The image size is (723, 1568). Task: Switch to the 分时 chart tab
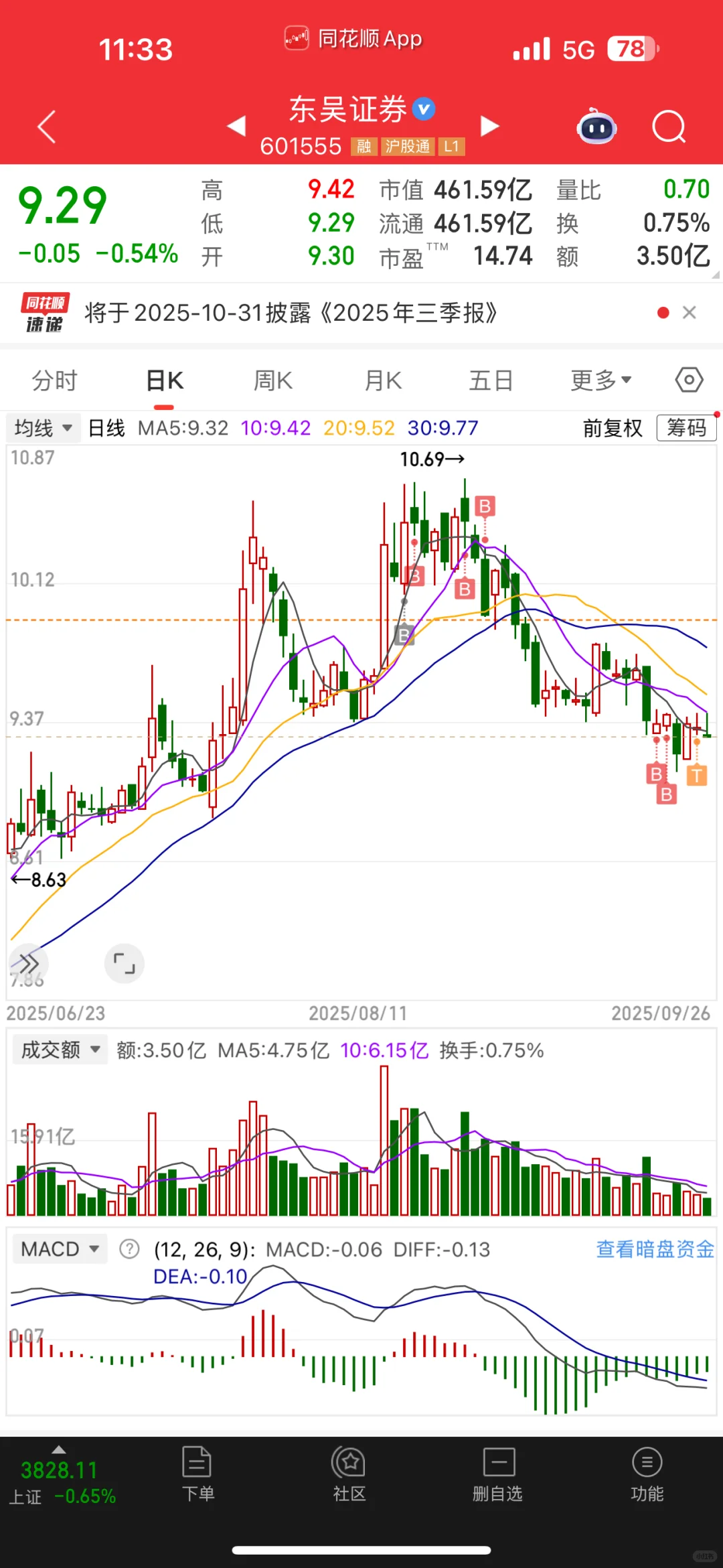click(55, 381)
